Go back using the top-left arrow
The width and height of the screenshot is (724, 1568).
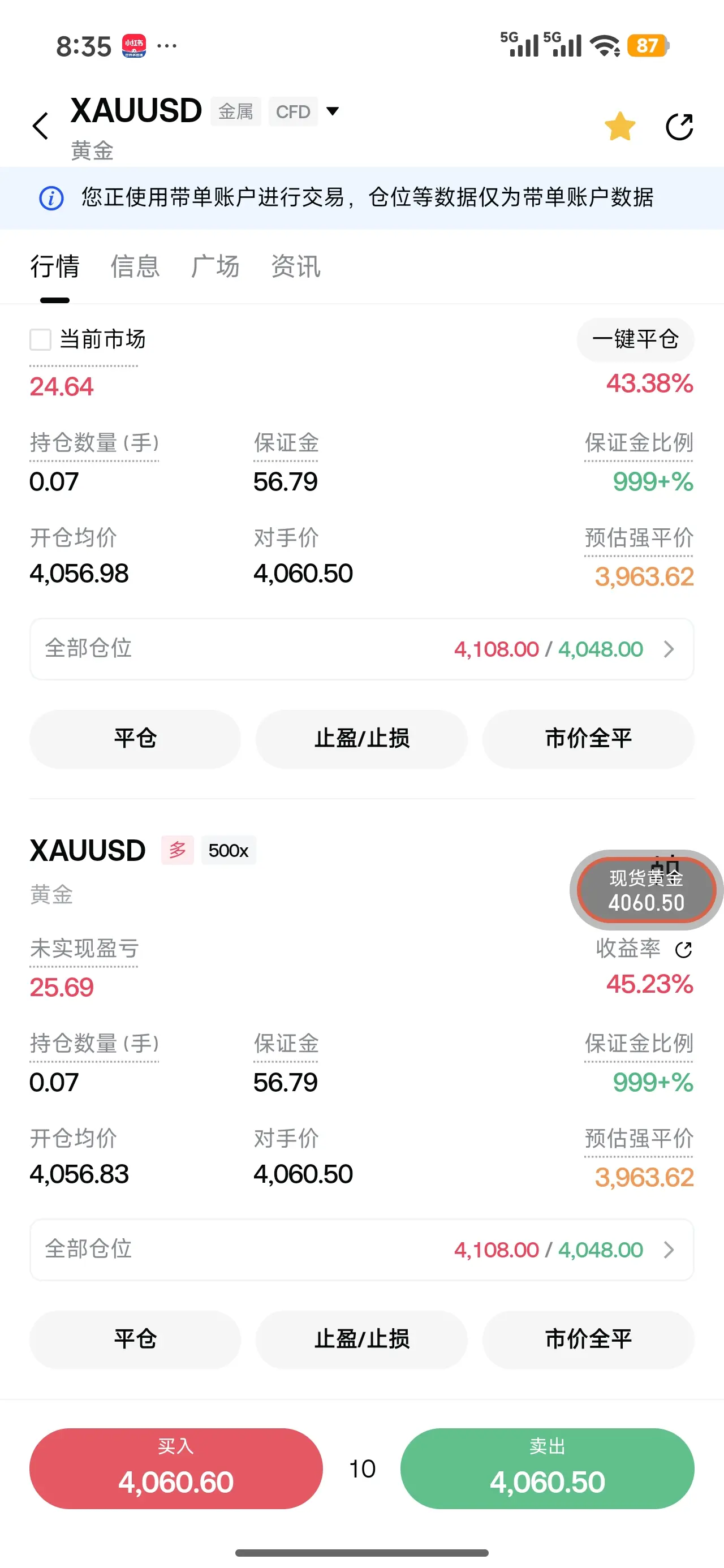click(x=40, y=126)
